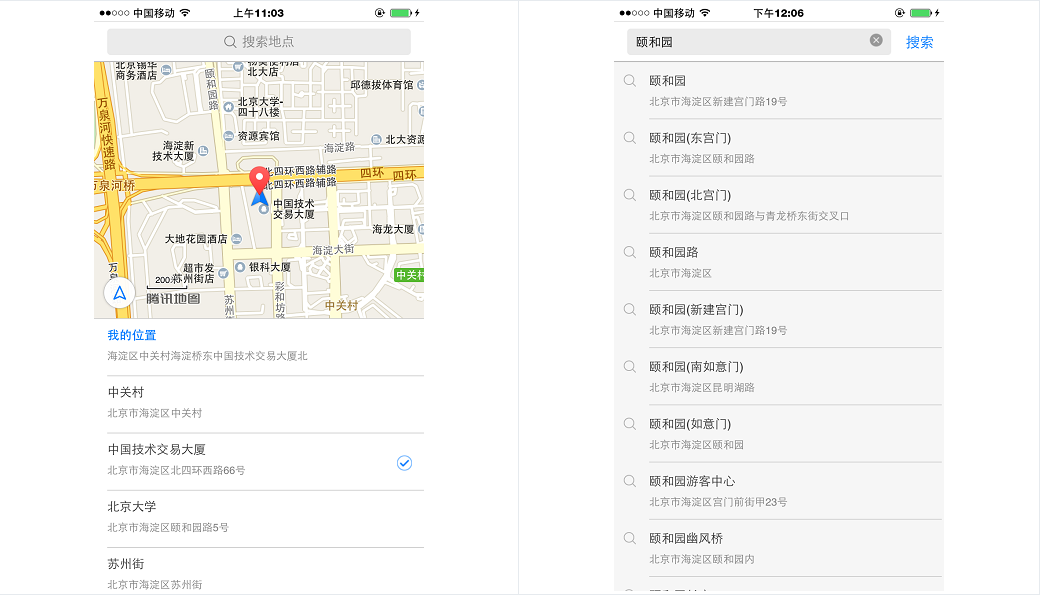
Task: Tap the 搜索地点 search box
Action: (x=259, y=42)
